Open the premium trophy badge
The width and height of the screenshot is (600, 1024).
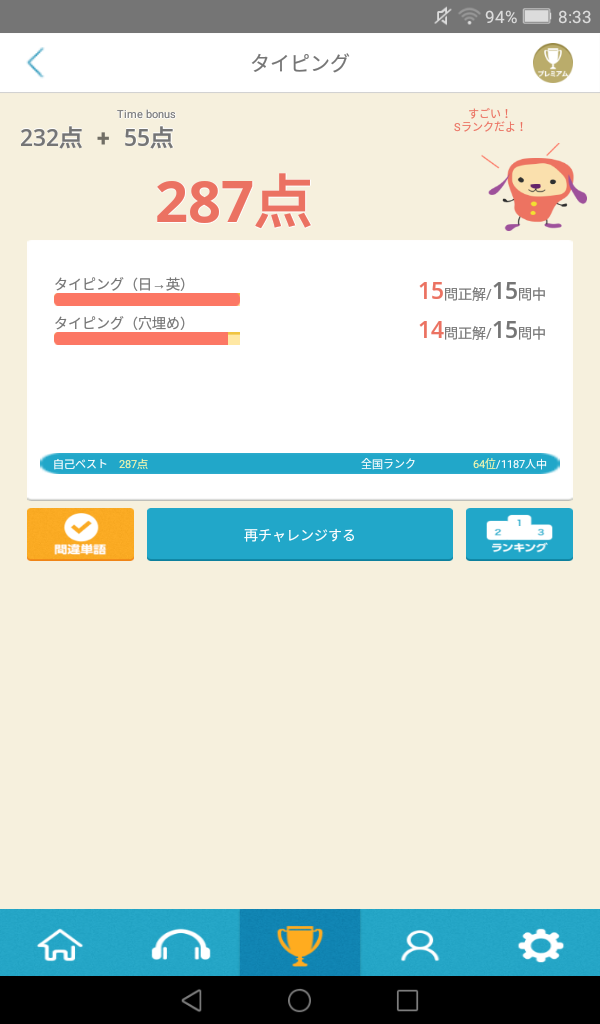(x=552, y=62)
